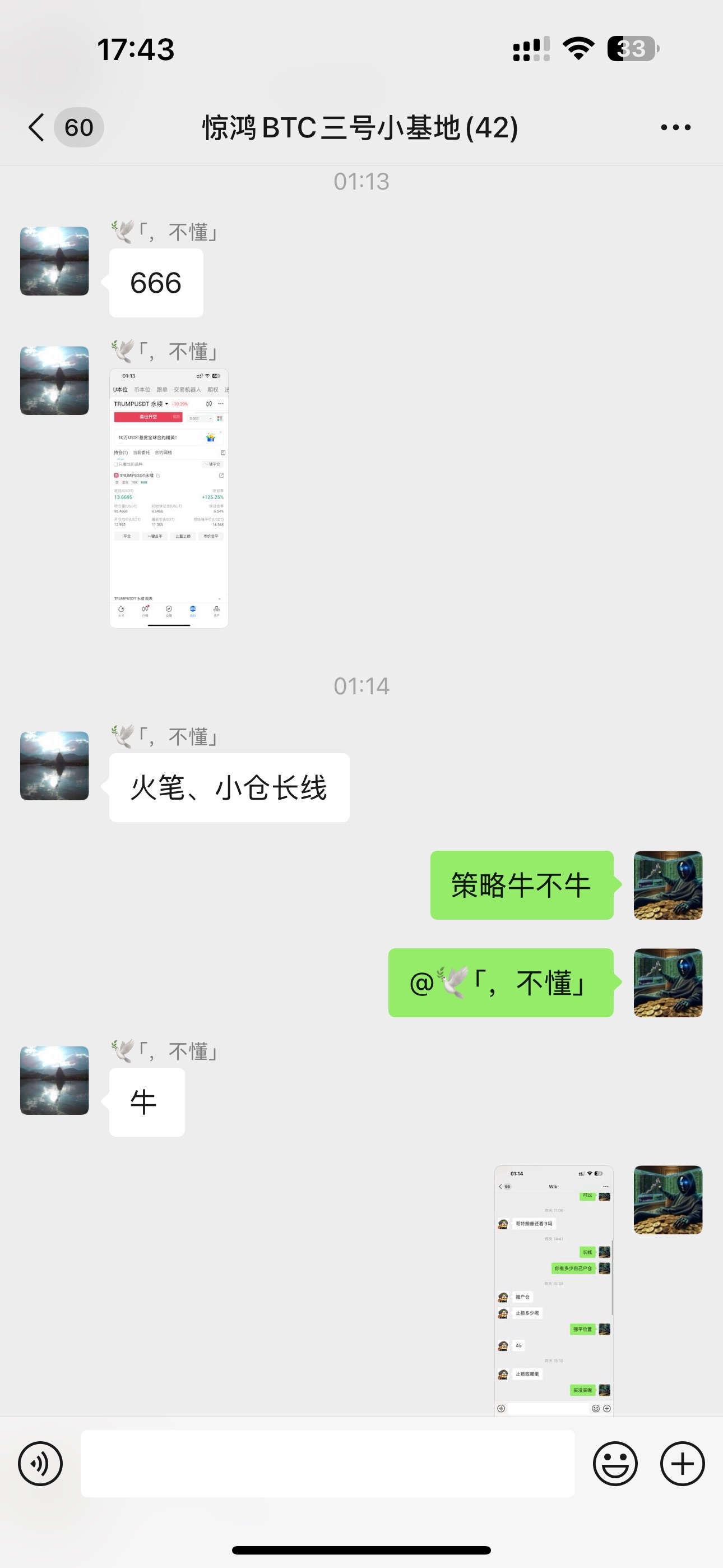Open the emoji sticker panel

615,1463
